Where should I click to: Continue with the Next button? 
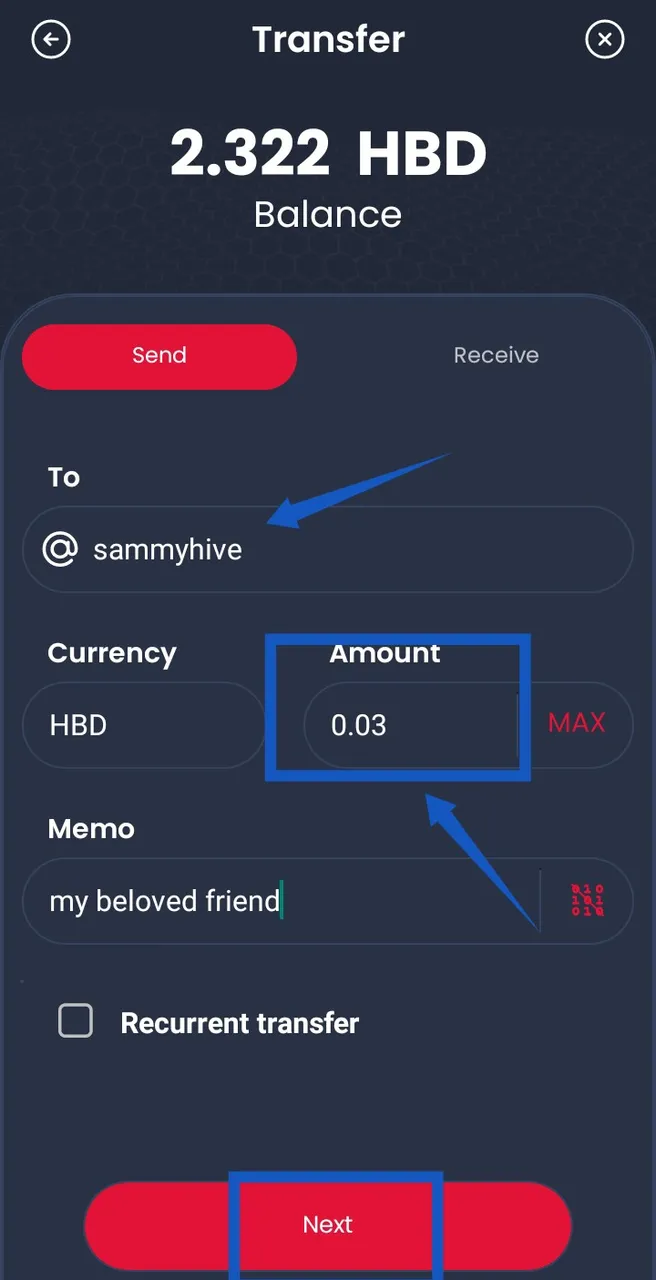(328, 1225)
